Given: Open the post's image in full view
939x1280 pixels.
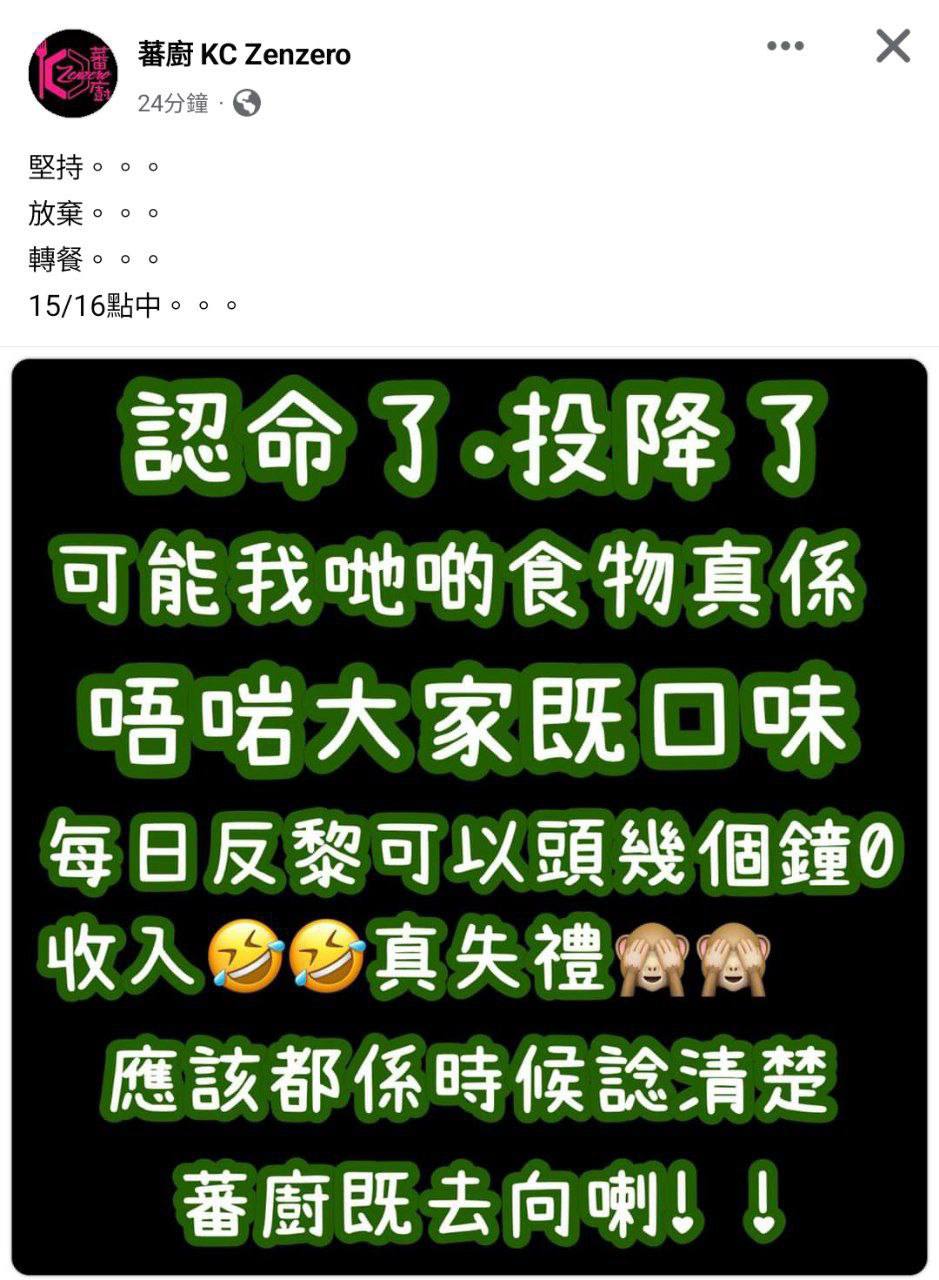Looking at the screenshot, I should [469, 815].
